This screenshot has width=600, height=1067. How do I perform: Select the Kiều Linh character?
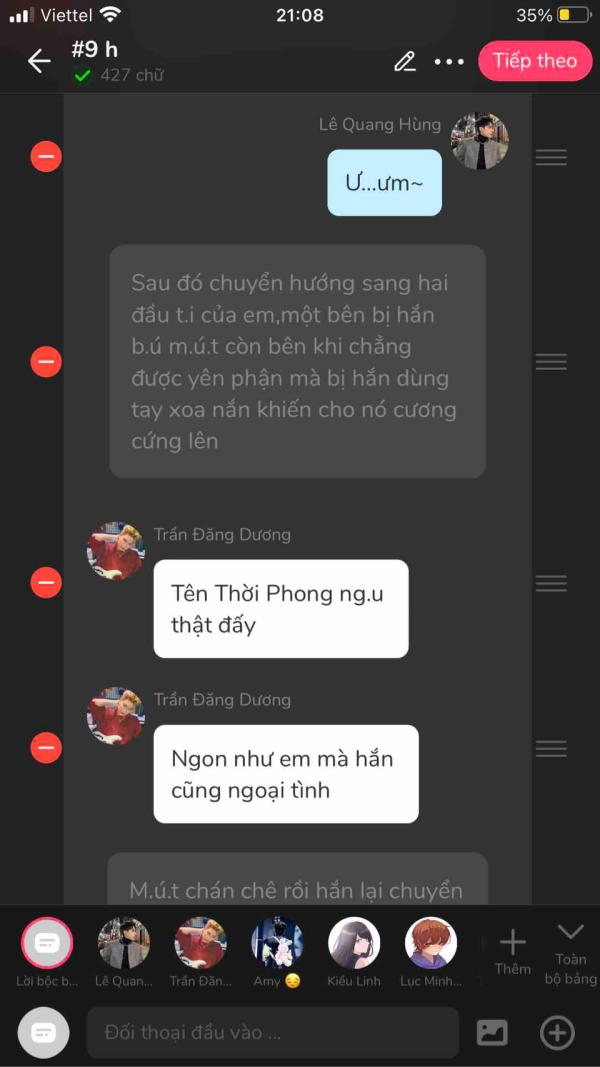(354, 952)
